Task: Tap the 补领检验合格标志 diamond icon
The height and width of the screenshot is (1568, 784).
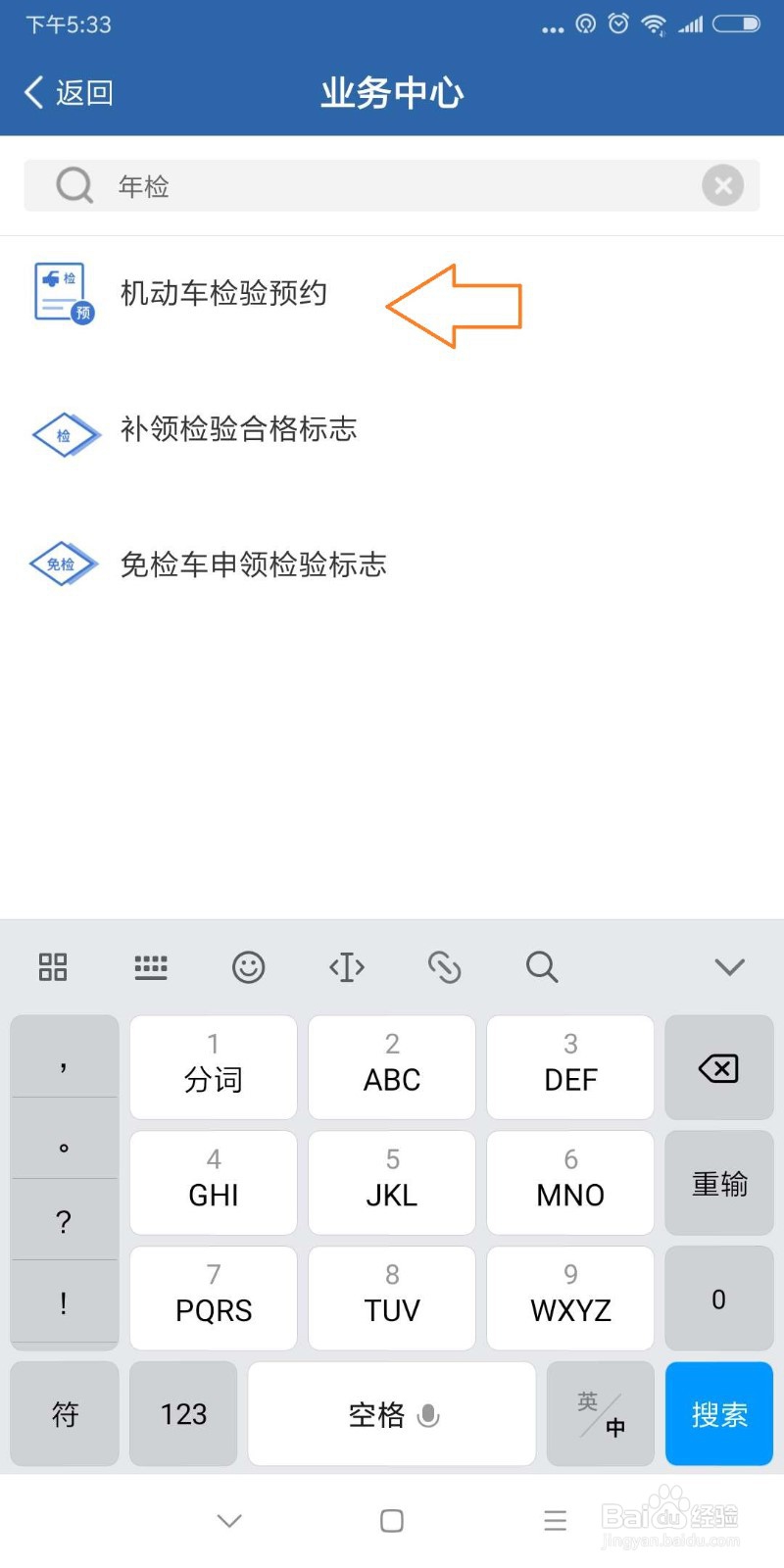Action: [x=65, y=435]
